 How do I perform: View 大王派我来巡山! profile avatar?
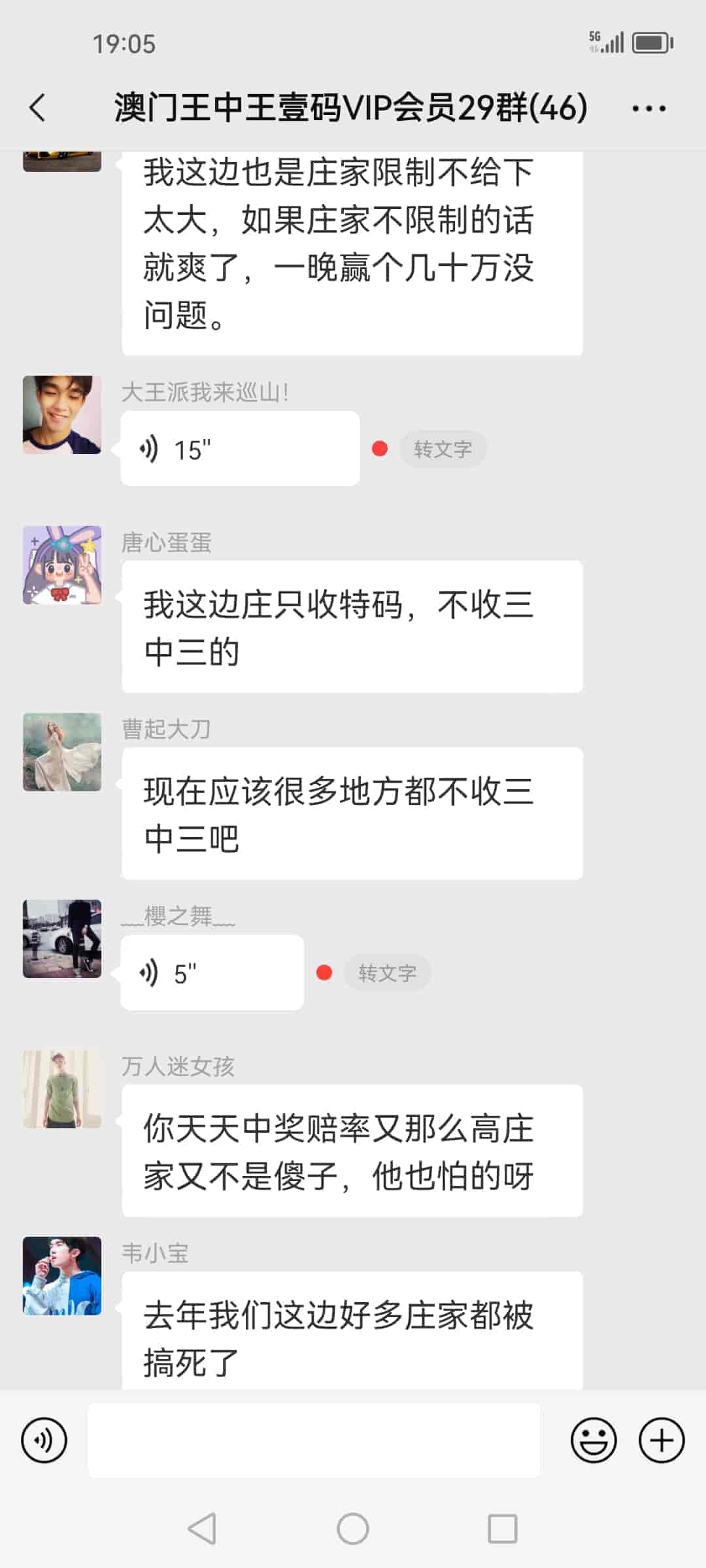[x=62, y=415]
